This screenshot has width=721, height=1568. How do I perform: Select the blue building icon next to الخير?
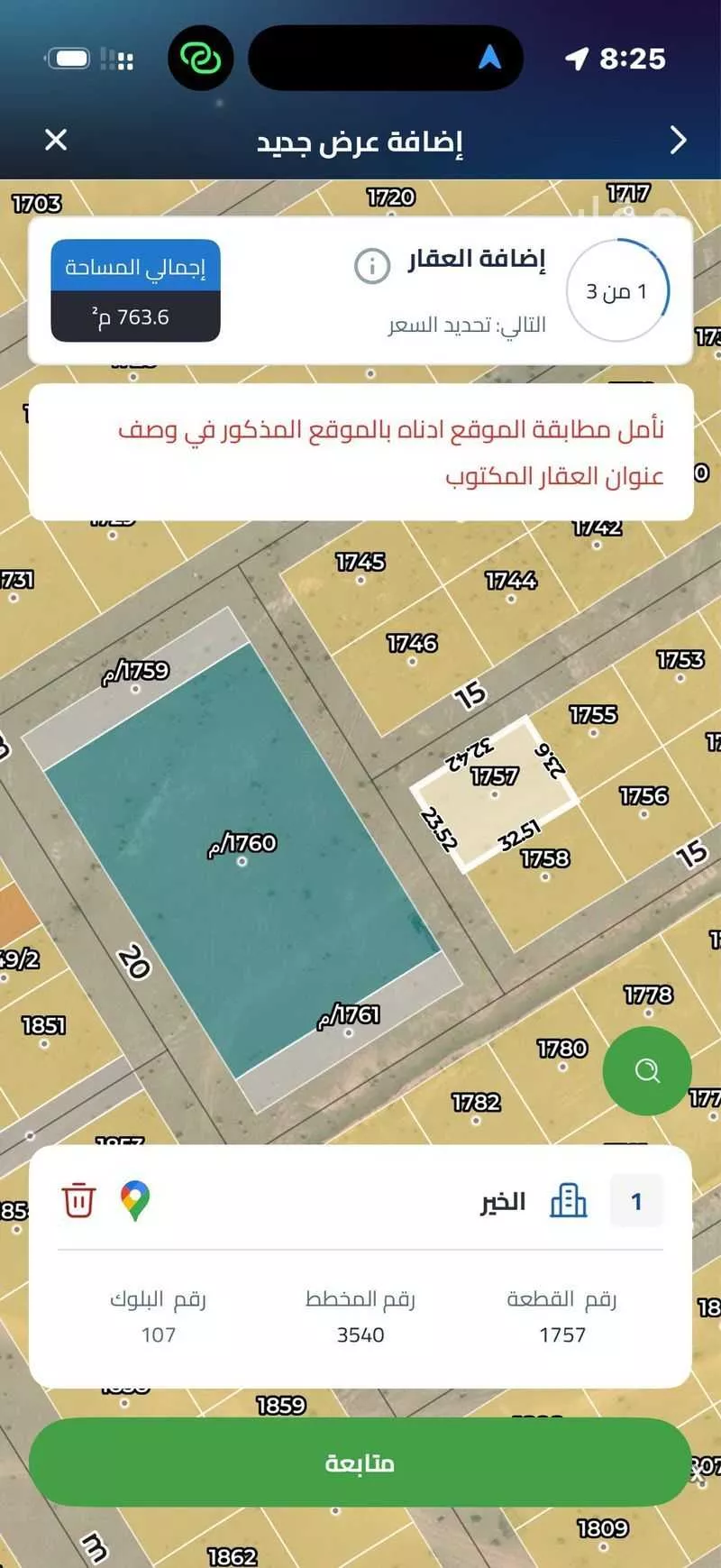pyautogui.click(x=567, y=1200)
